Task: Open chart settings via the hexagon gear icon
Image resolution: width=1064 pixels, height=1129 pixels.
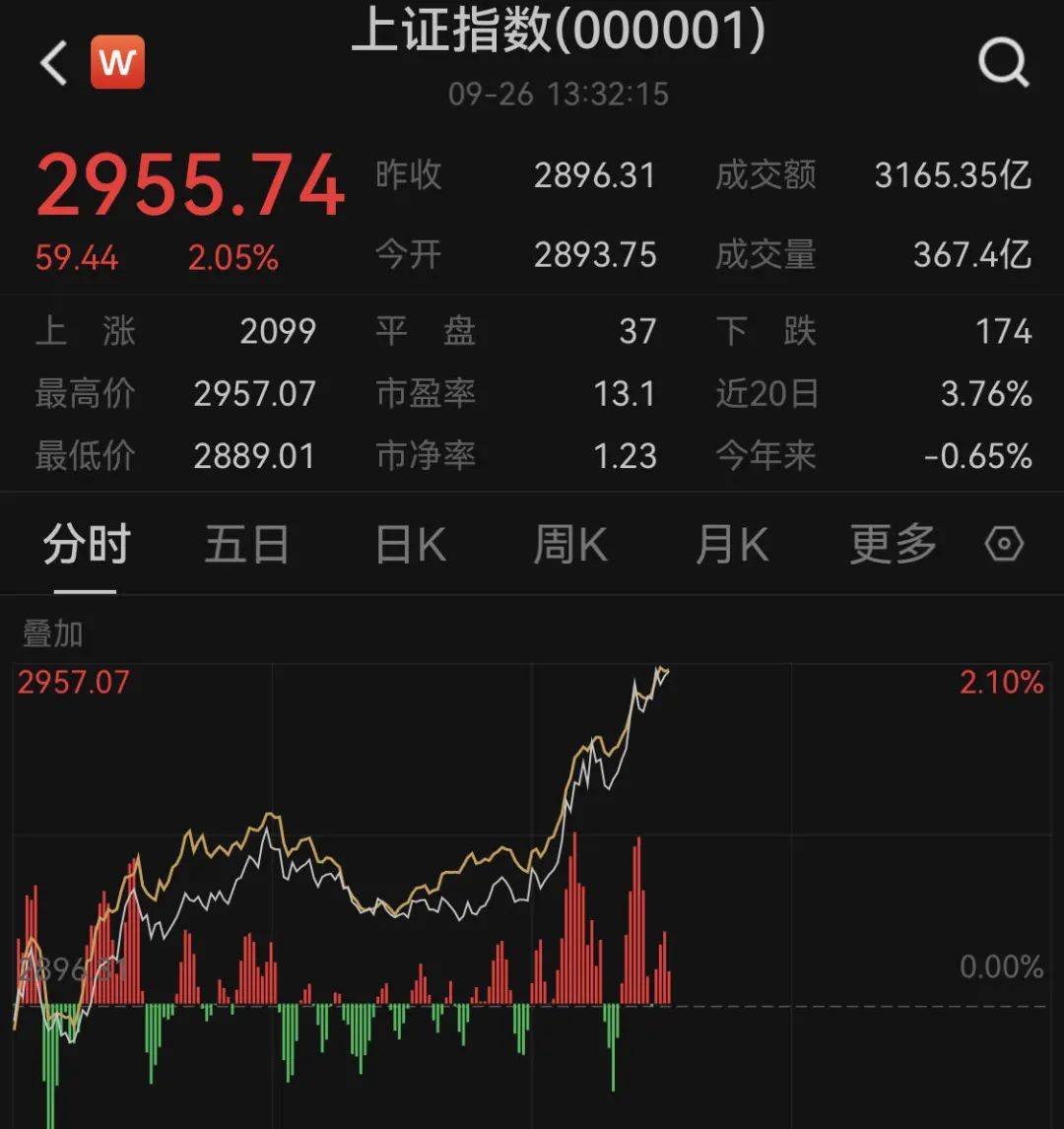Action: [x=1003, y=543]
